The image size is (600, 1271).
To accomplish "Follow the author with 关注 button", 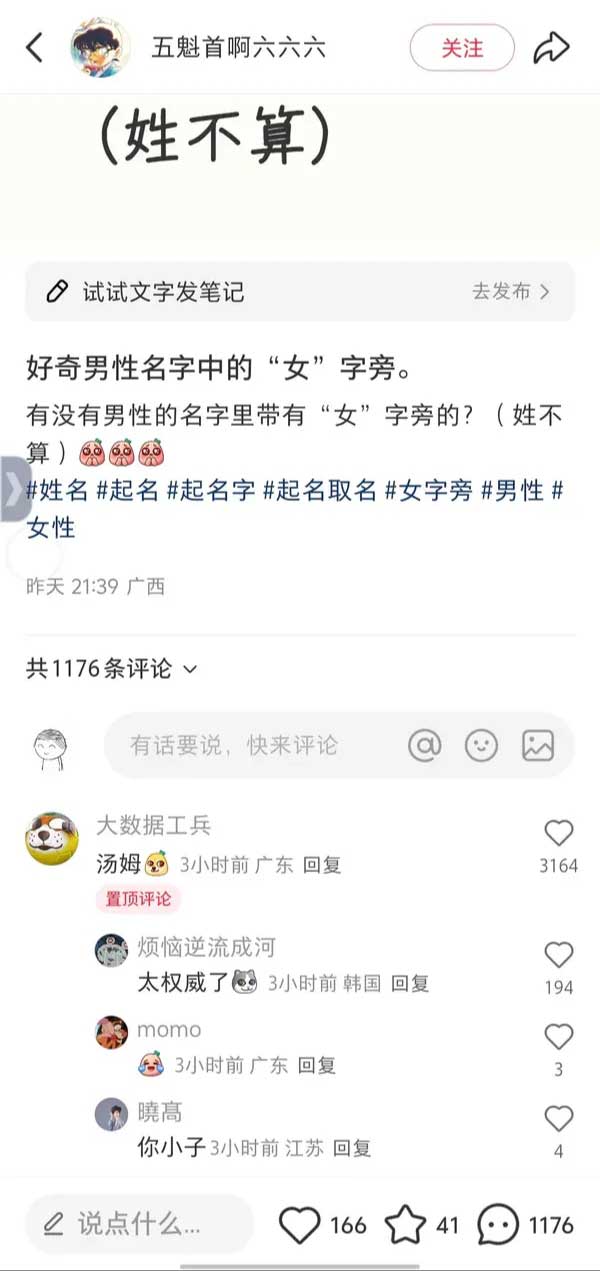I will [462, 47].
